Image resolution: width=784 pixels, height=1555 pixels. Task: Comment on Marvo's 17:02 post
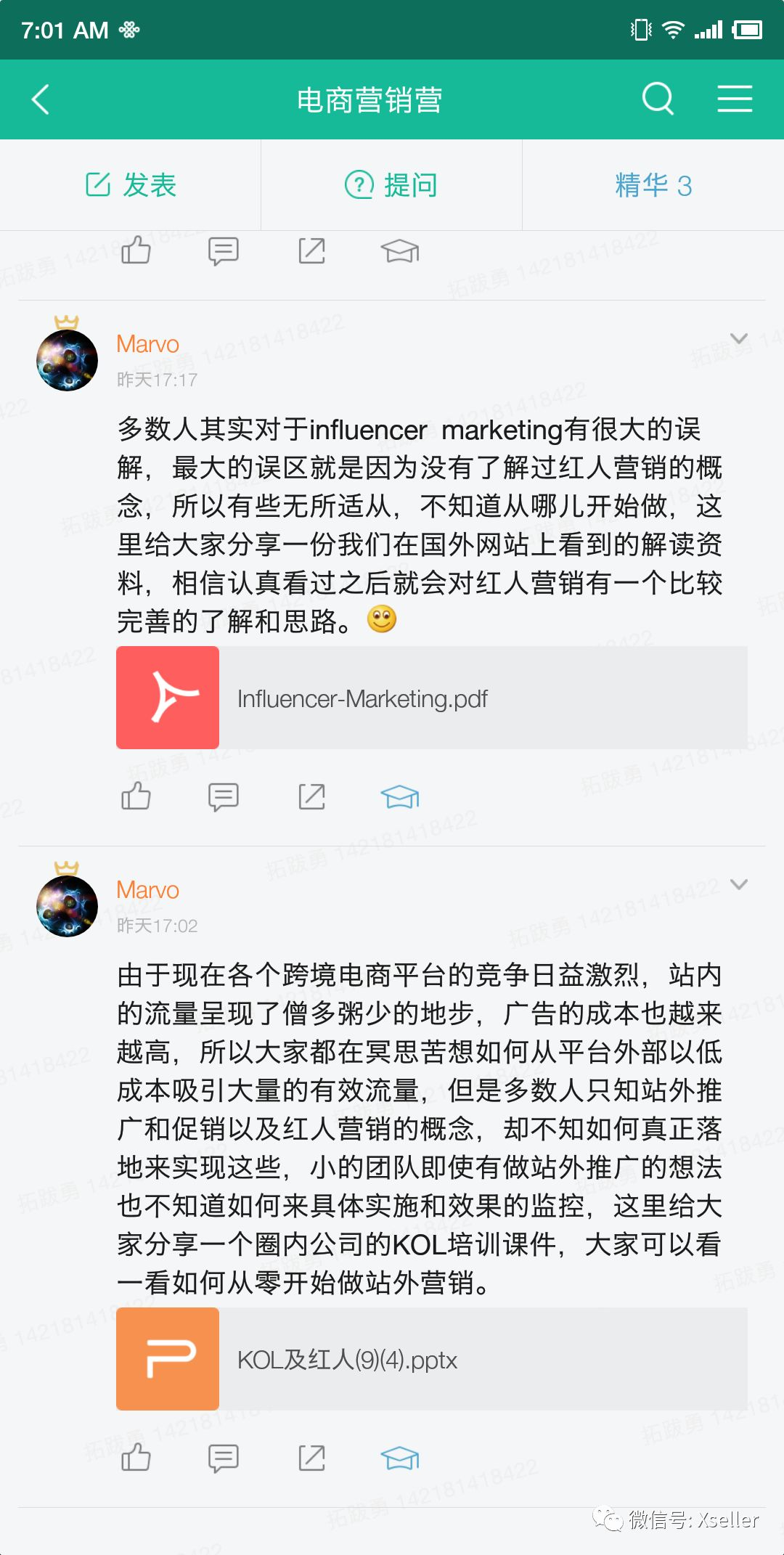(223, 1457)
